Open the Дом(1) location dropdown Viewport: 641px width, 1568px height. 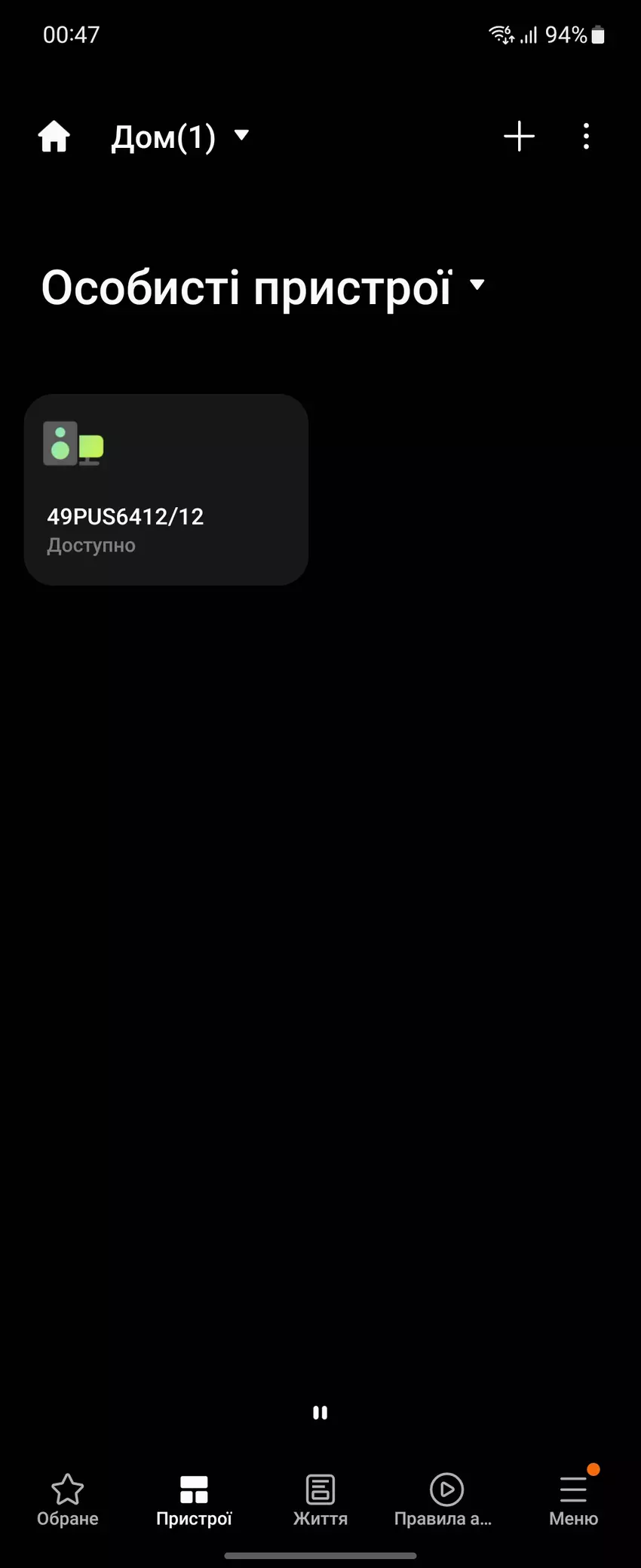point(179,137)
